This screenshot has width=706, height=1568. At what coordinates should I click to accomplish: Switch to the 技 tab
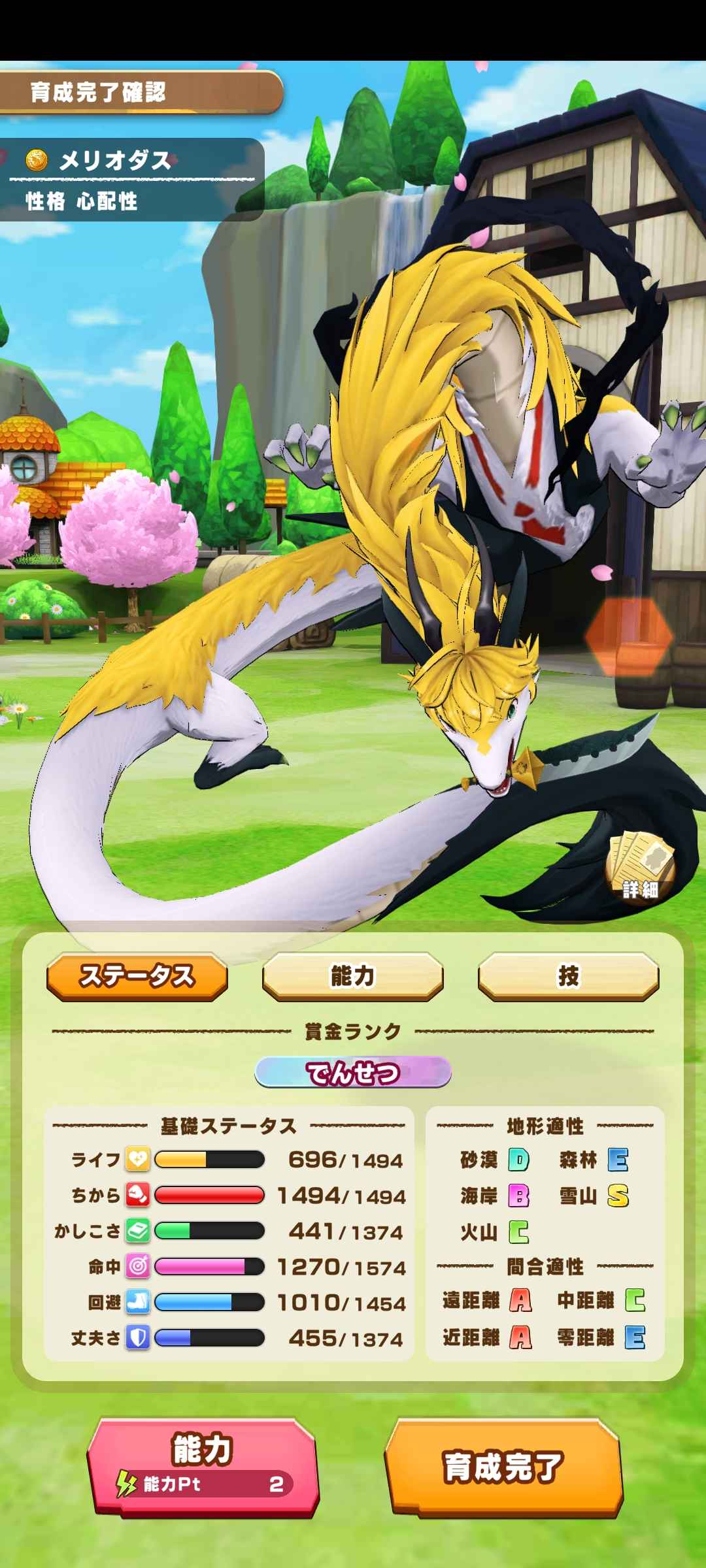(x=568, y=976)
